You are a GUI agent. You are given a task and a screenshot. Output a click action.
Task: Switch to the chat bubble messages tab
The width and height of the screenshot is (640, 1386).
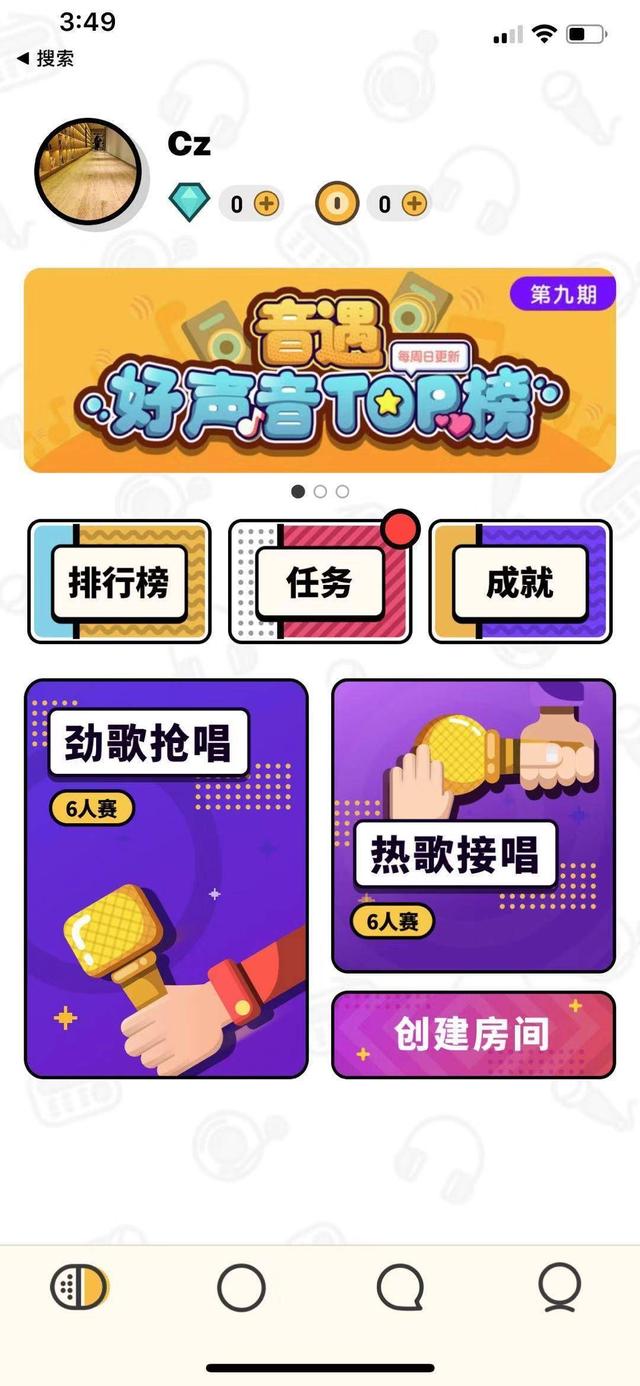tap(400, 1287)
